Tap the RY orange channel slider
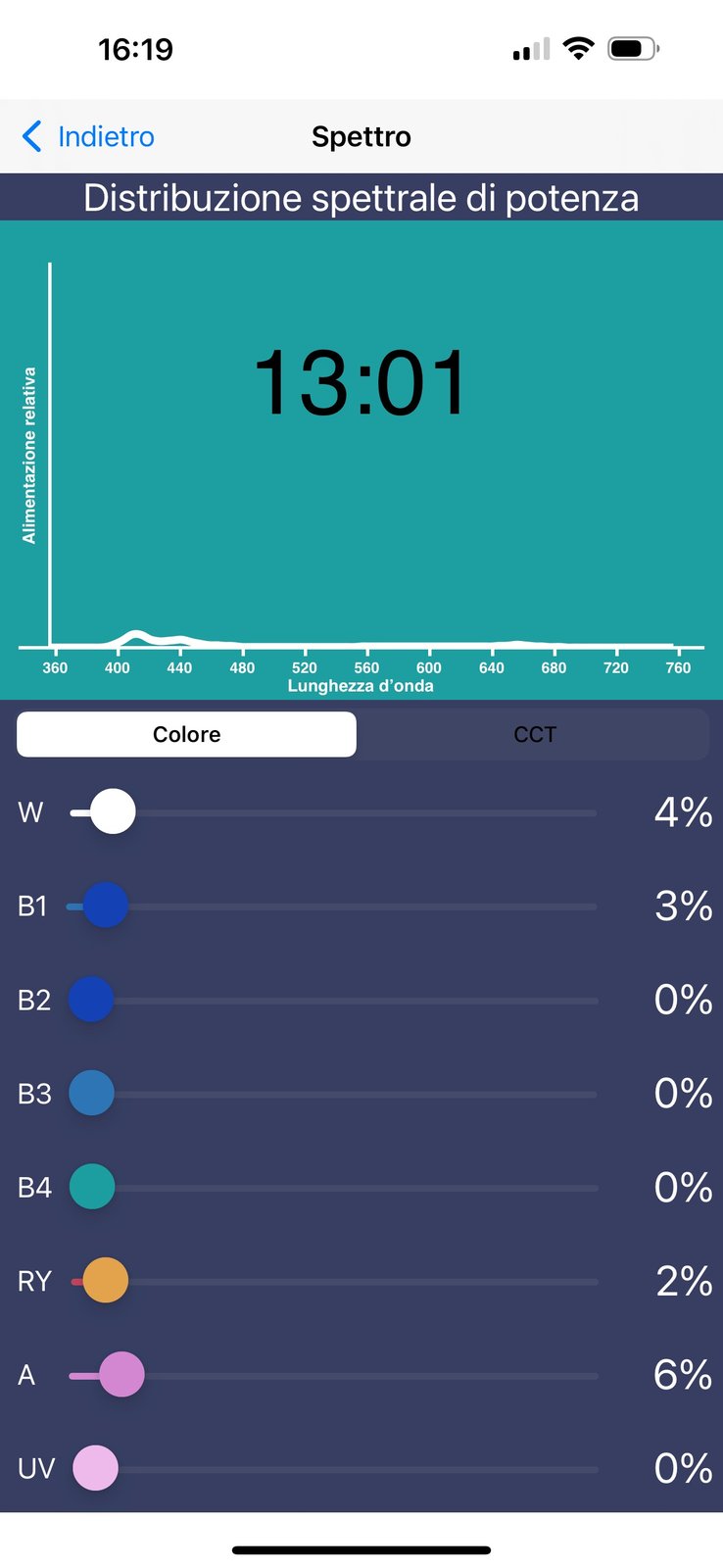 tap(333, 1281)
